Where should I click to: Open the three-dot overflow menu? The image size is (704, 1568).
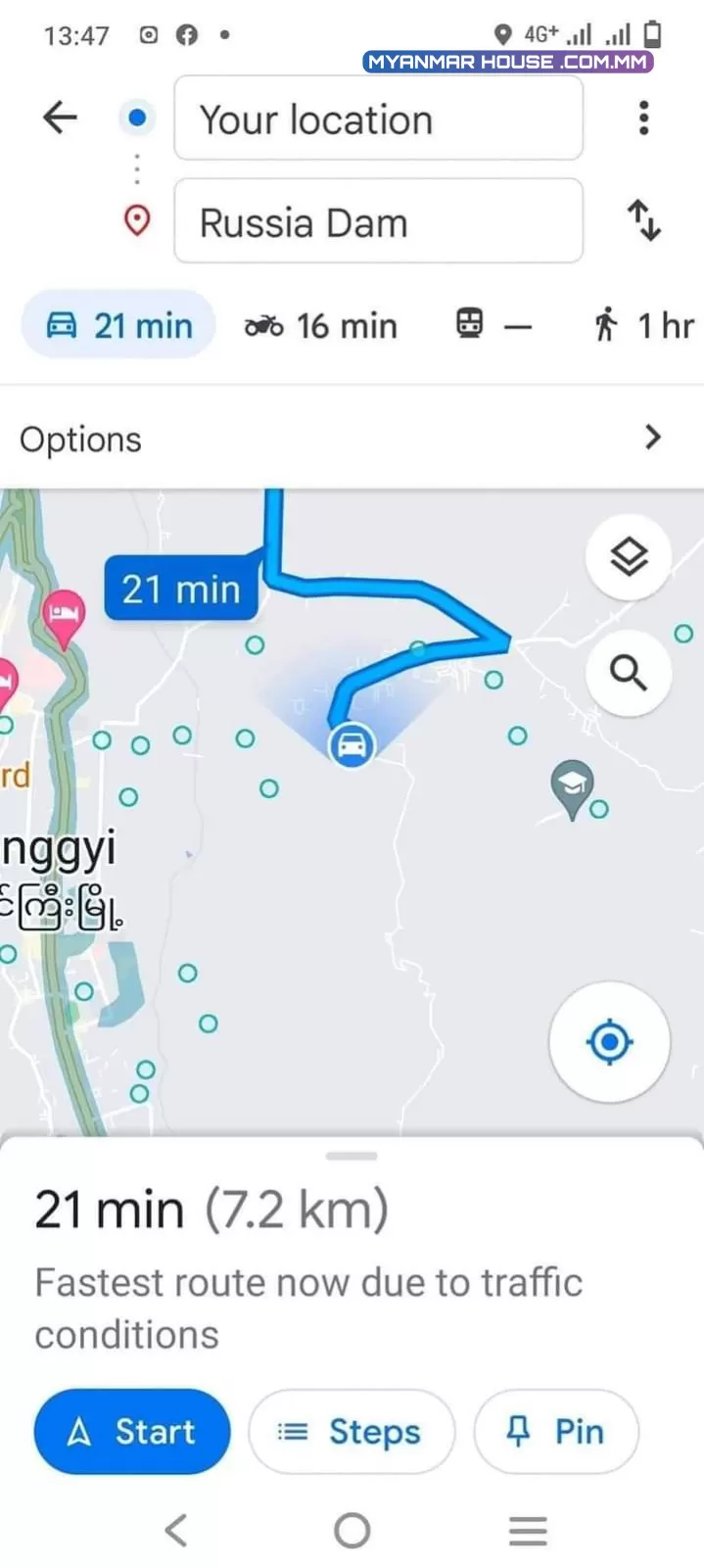point(643,118)
